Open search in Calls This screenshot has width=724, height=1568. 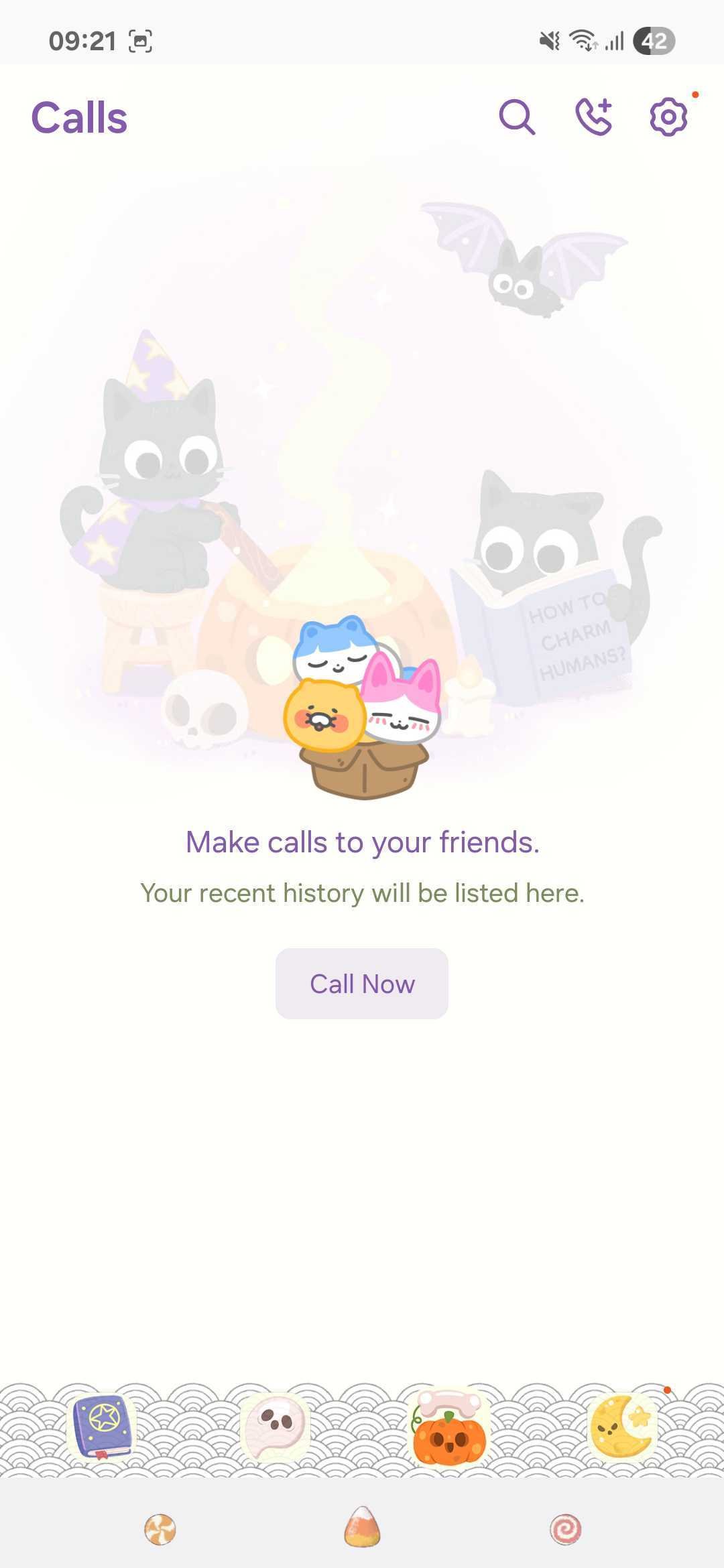(517, 117)
